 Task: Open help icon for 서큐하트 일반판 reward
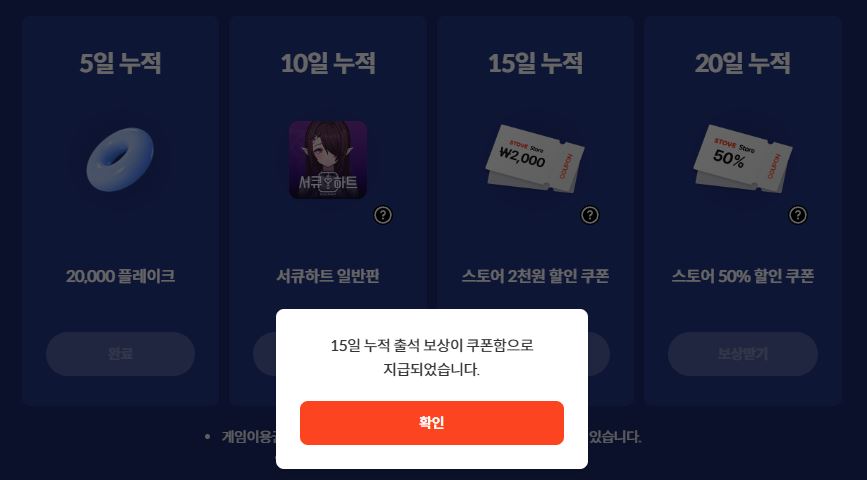(383, 215)
